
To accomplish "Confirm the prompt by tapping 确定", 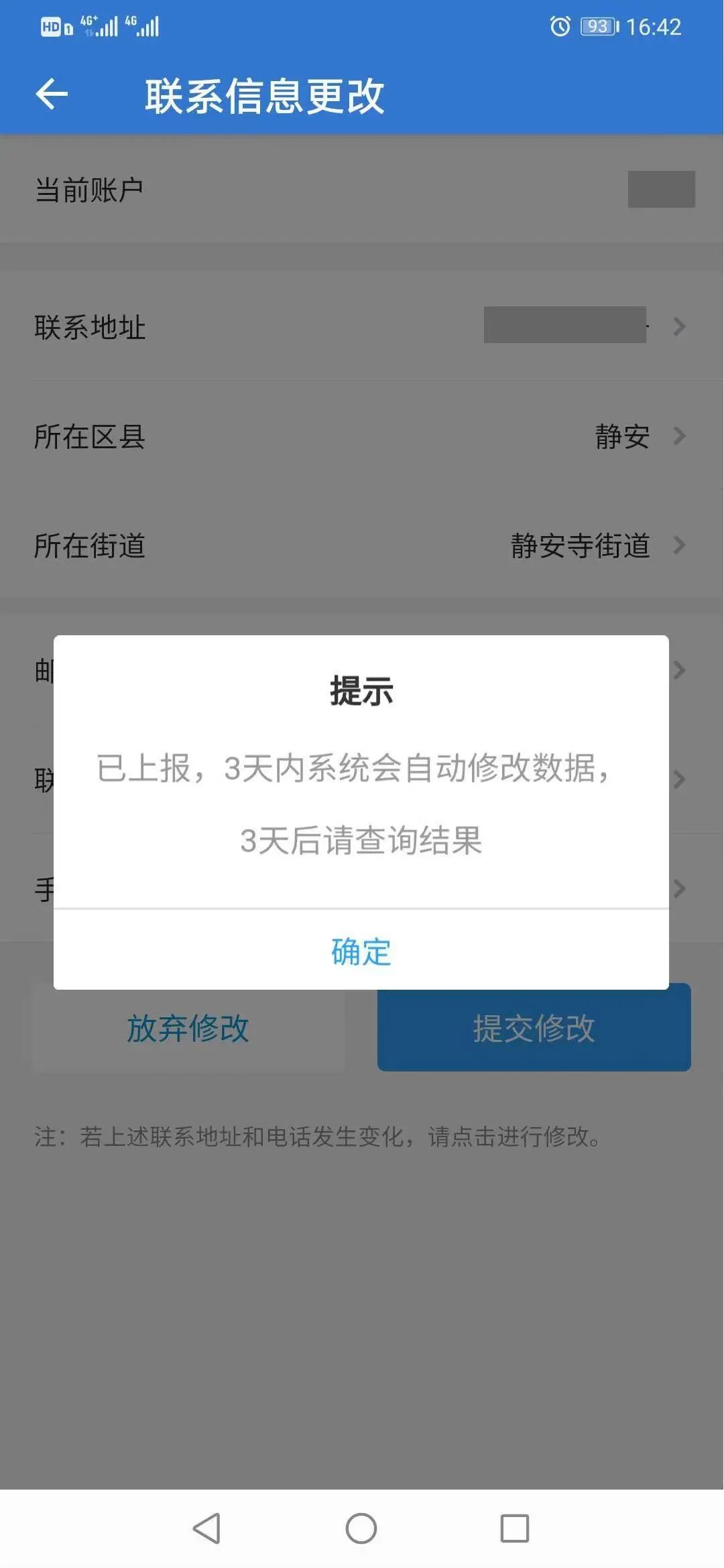I will [361, 951].
